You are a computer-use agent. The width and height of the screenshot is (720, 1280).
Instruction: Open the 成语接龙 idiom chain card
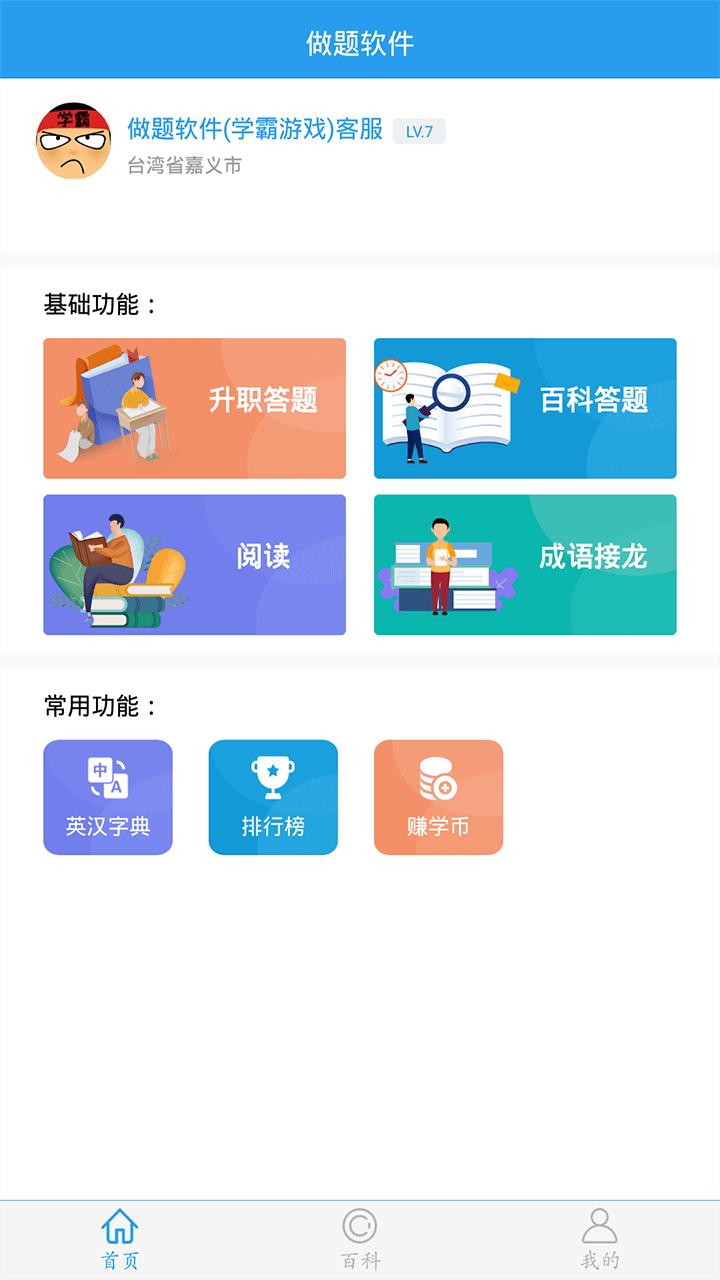click(525, 563)
